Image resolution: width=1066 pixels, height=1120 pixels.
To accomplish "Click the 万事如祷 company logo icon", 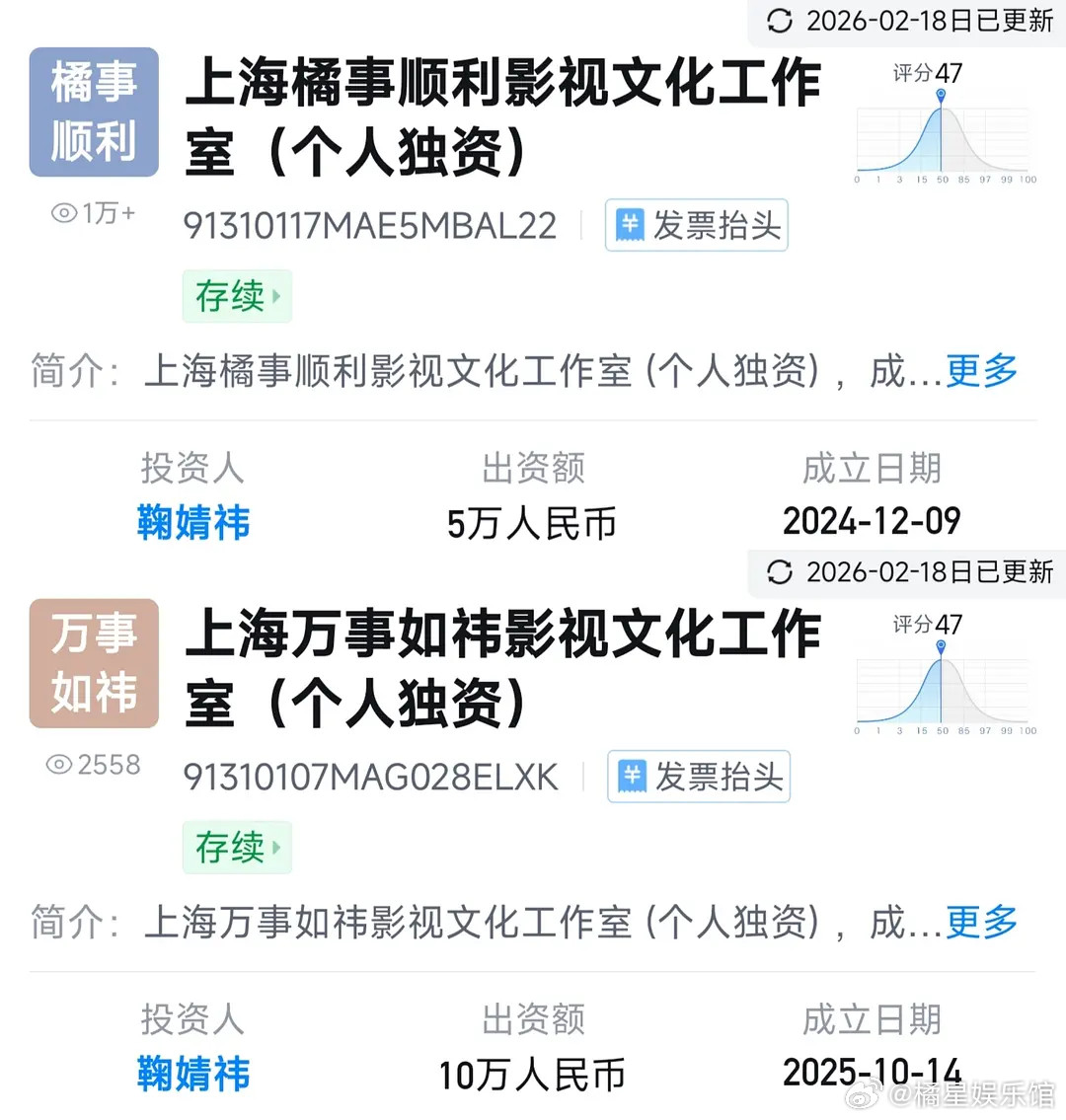I will [94, 662].
